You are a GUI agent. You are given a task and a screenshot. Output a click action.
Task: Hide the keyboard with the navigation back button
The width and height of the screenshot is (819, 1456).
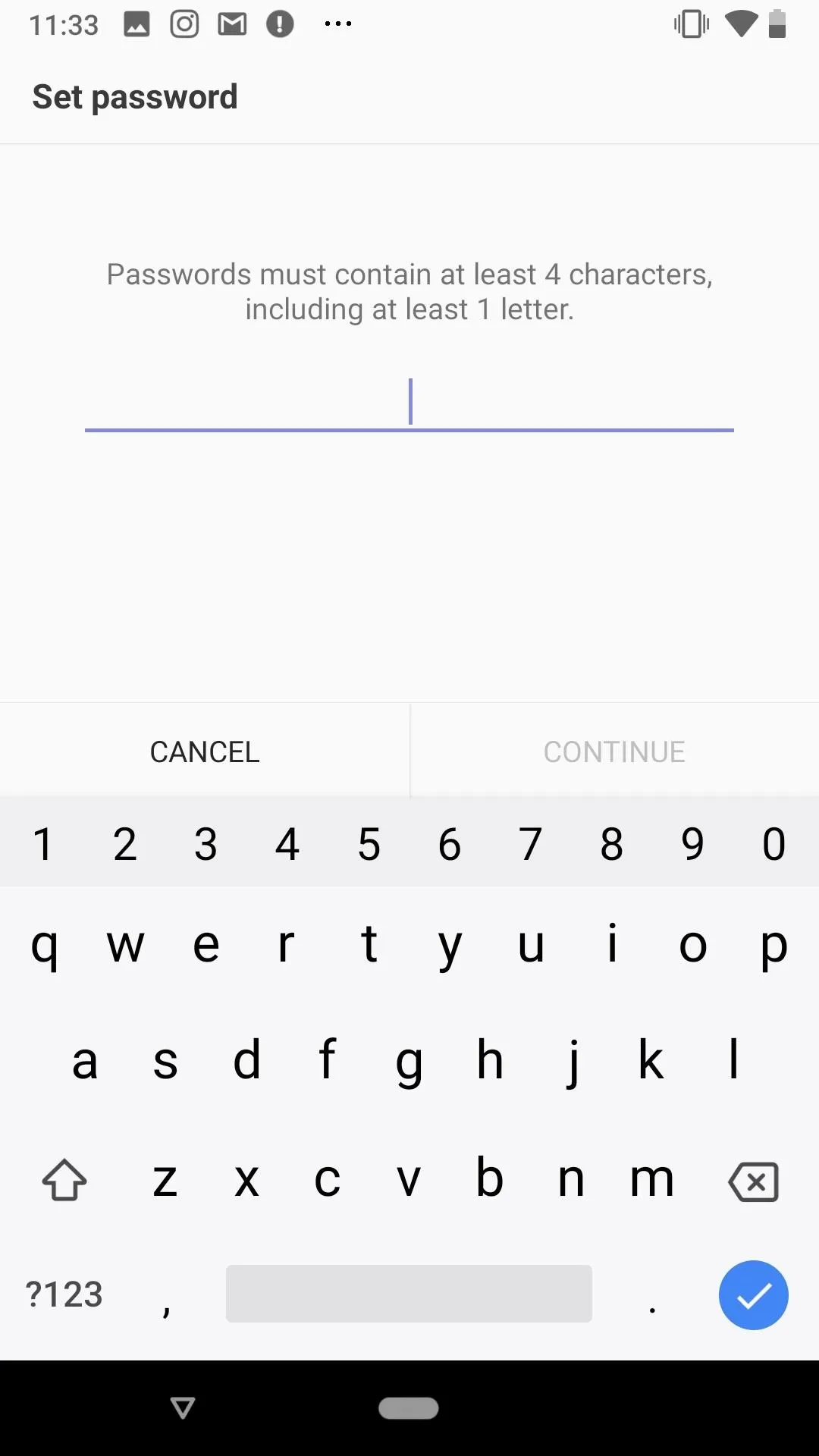(183, 1408)
